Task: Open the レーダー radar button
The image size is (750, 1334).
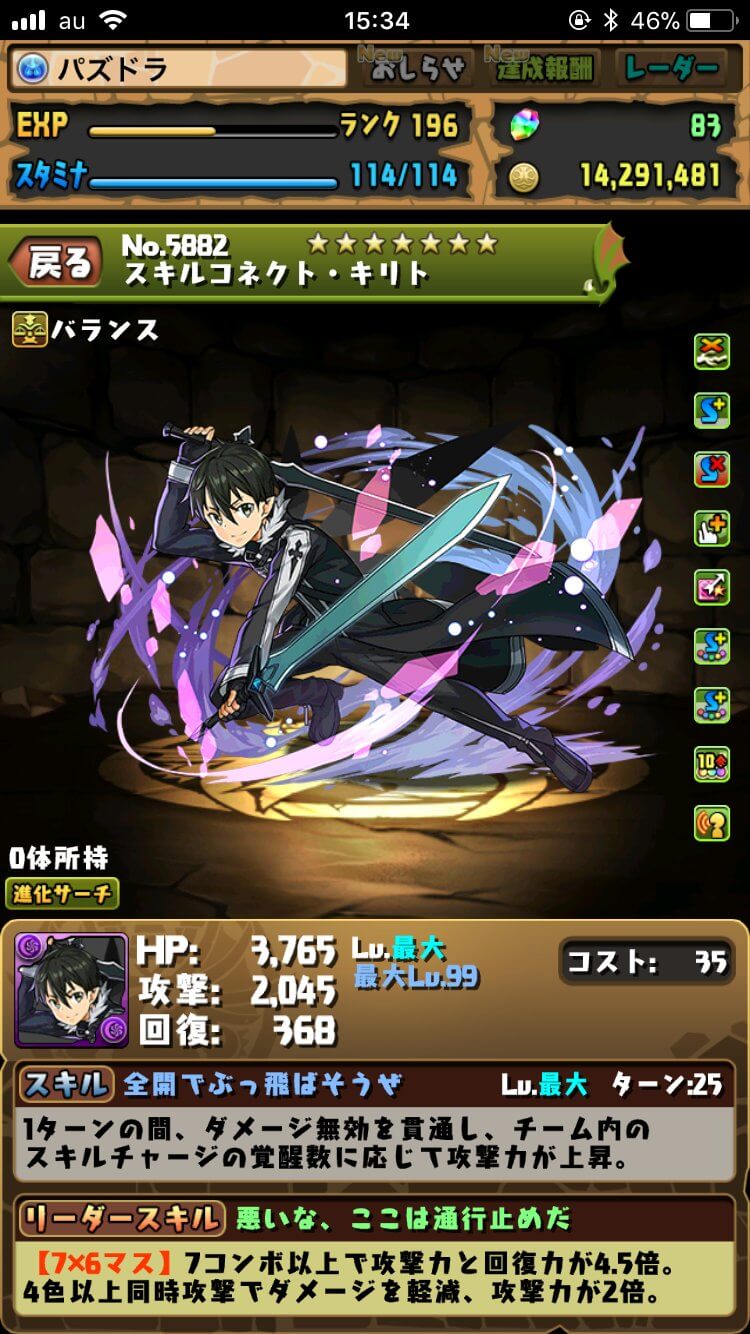Action: point(671,68)
